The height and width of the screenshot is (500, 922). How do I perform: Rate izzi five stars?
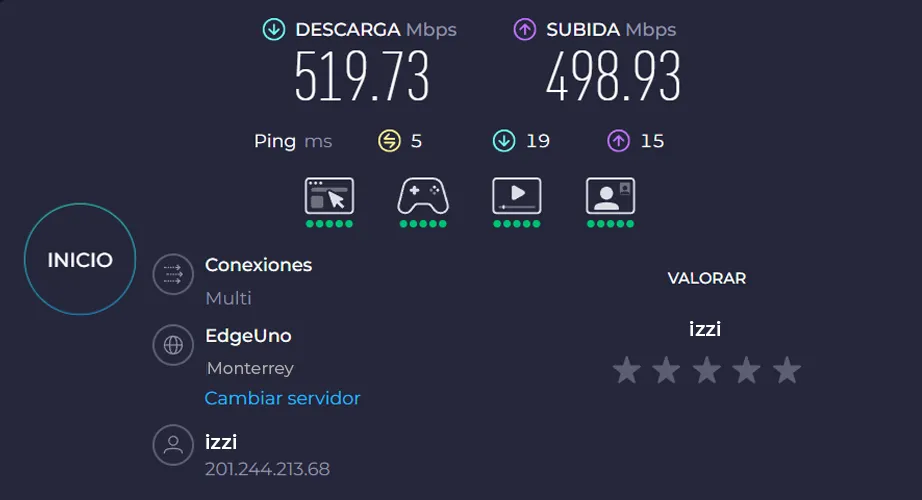click(x=787, y=370)
